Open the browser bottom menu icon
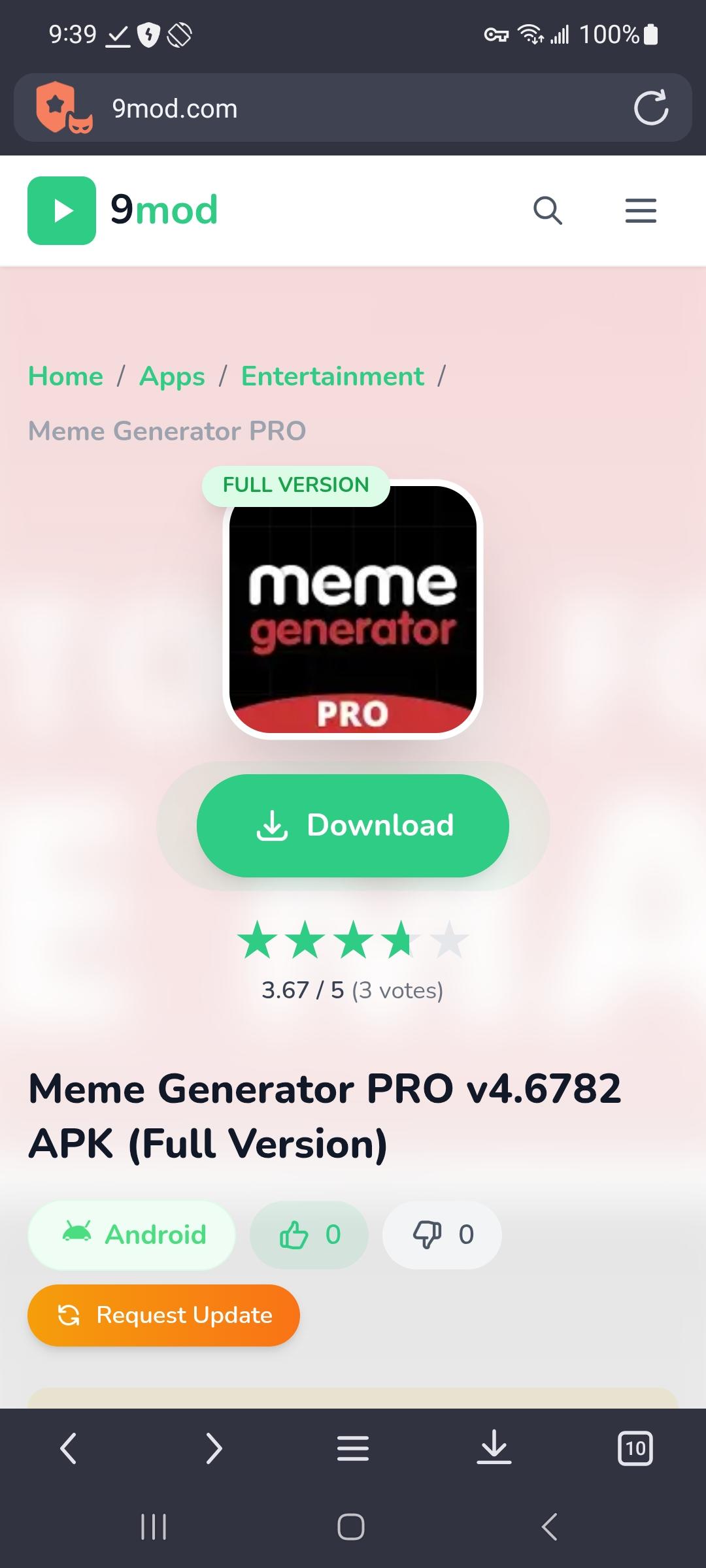This screenshot has height=1568, width=706. click(x=352, y=1446)
